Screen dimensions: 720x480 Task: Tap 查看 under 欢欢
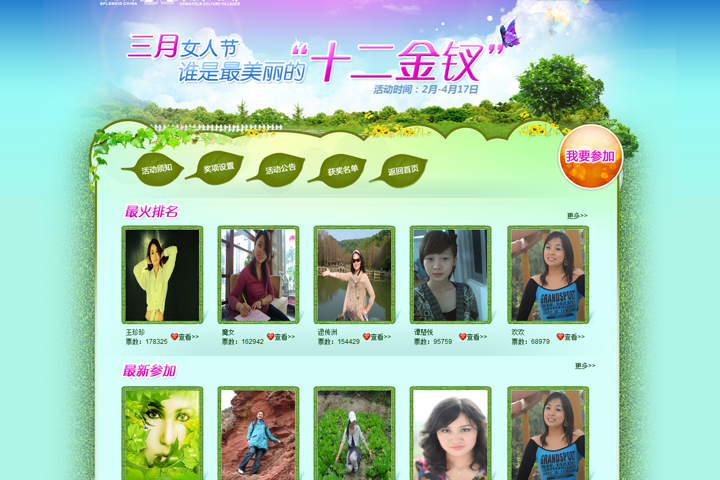572,337
